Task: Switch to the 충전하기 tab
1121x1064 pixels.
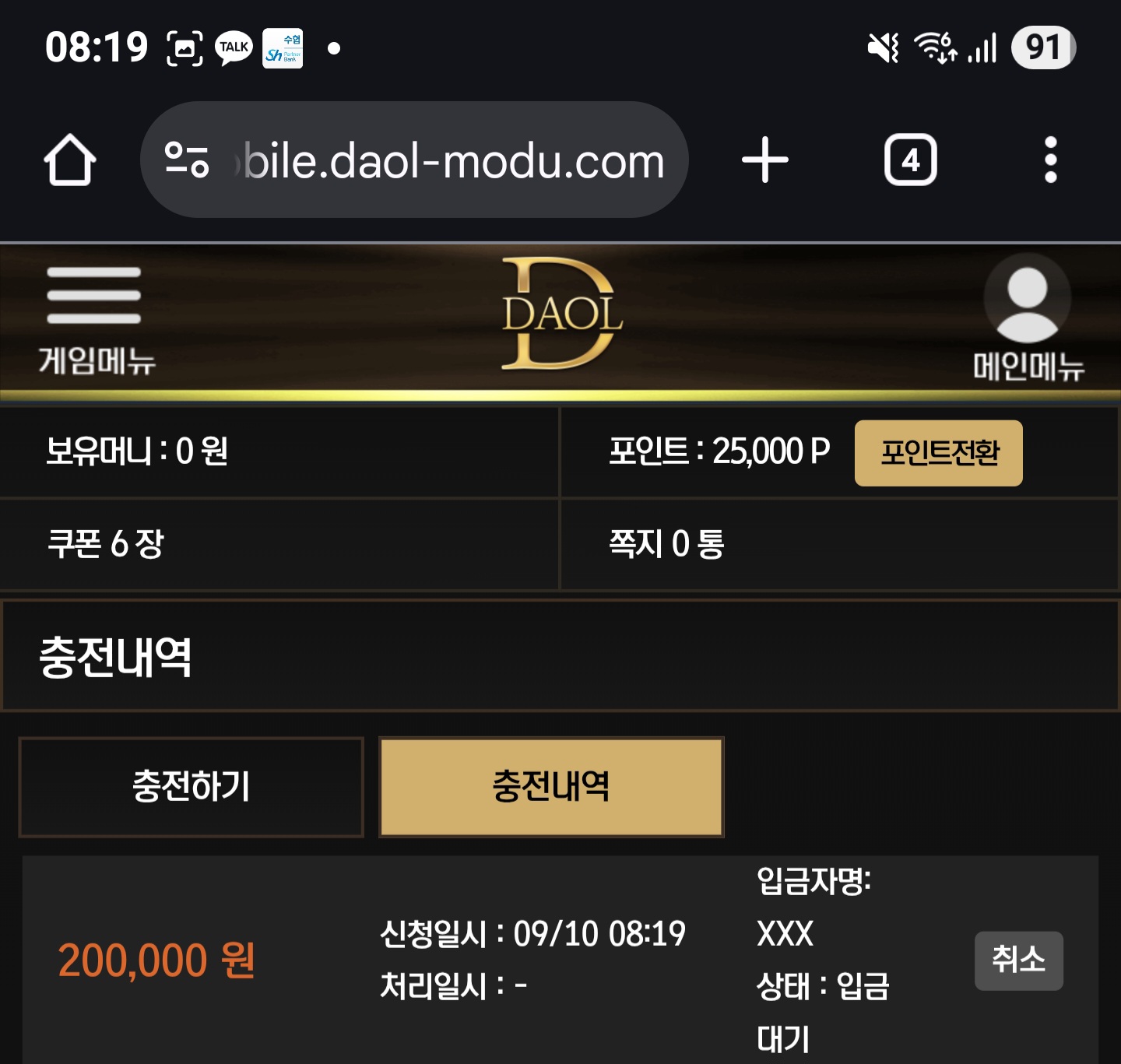Action: pos(191,787)
